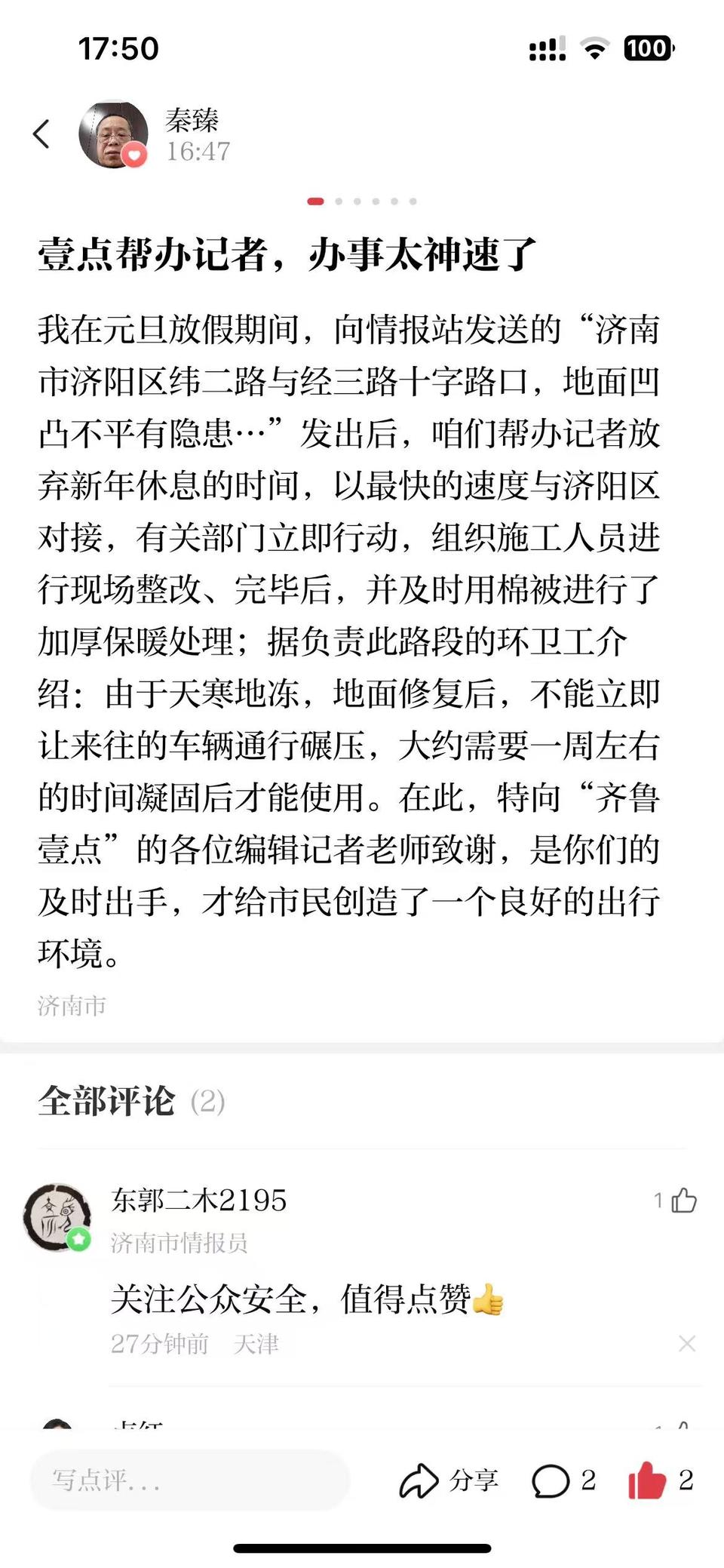Open 东郭二木2195's profile avatar

pyautogui.click(x=57, y=1217)
